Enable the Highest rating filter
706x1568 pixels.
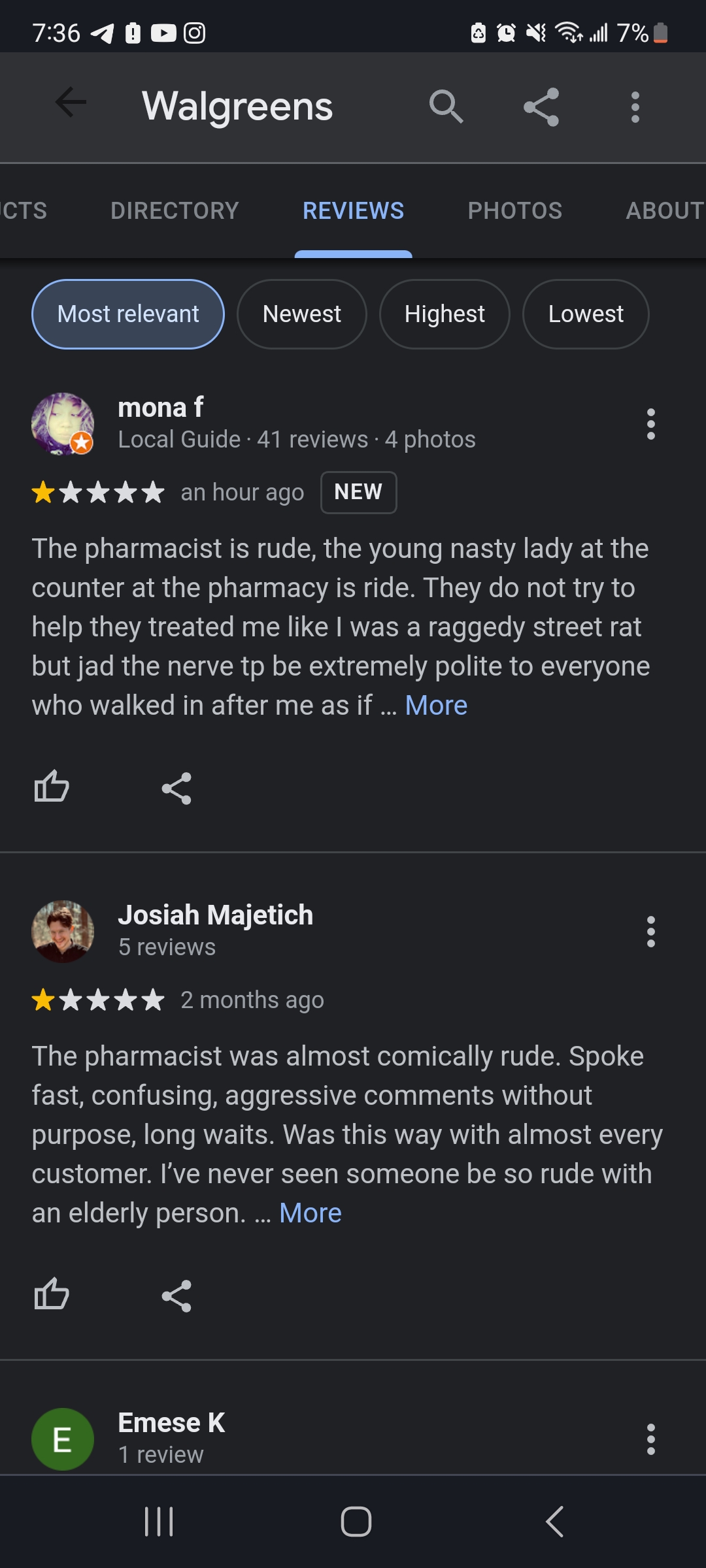[x=444, y=314]
